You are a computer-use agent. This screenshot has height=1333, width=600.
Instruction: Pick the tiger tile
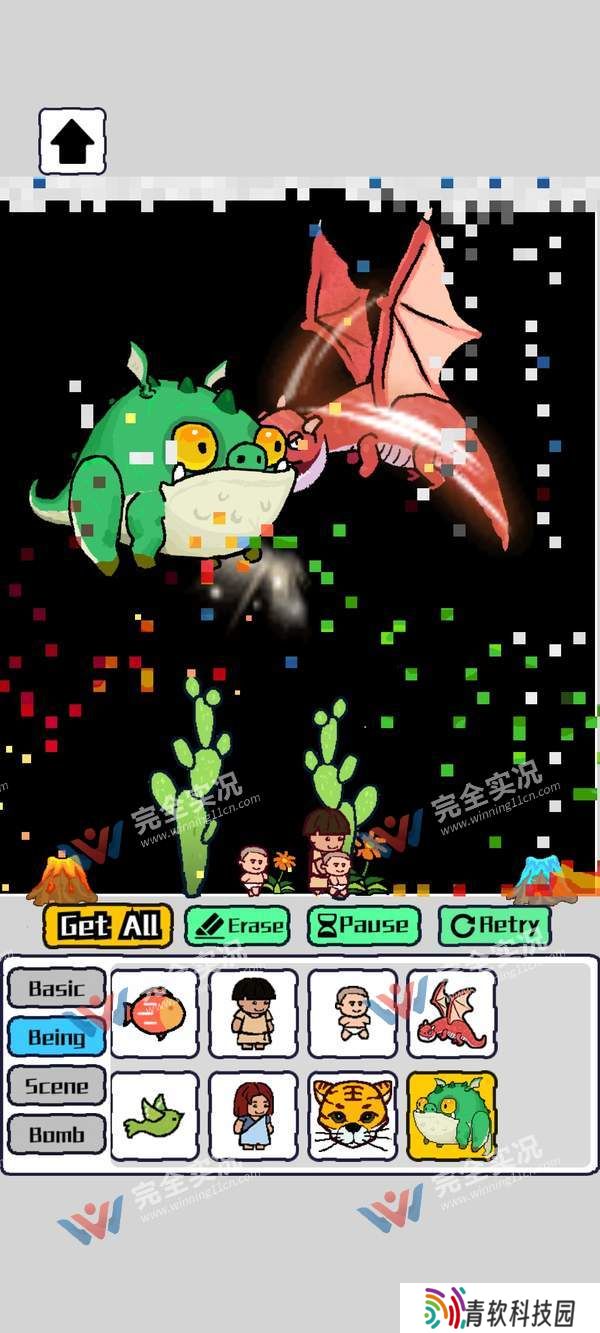(x=352, y=1116)
